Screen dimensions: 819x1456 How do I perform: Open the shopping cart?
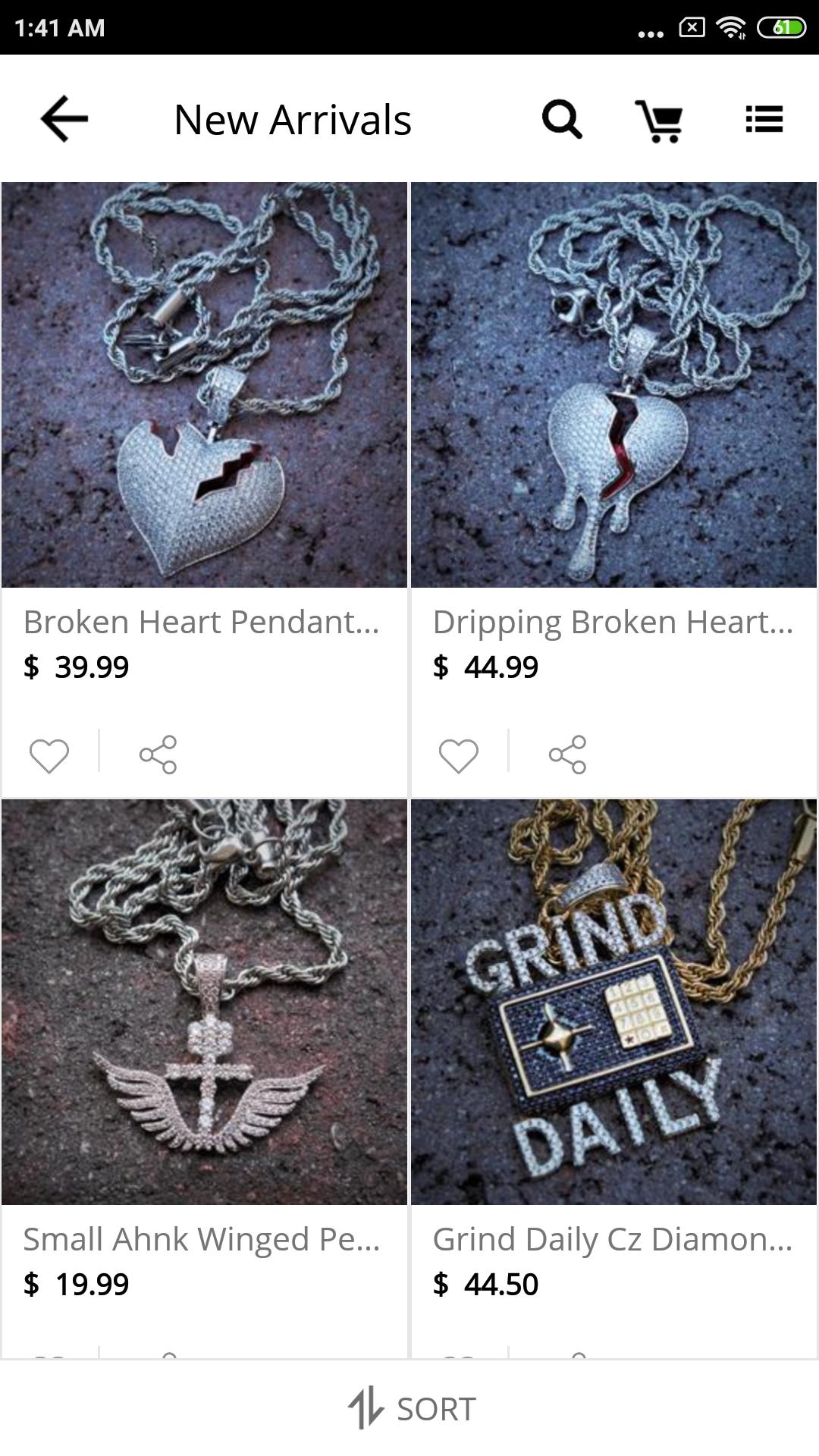659,121
